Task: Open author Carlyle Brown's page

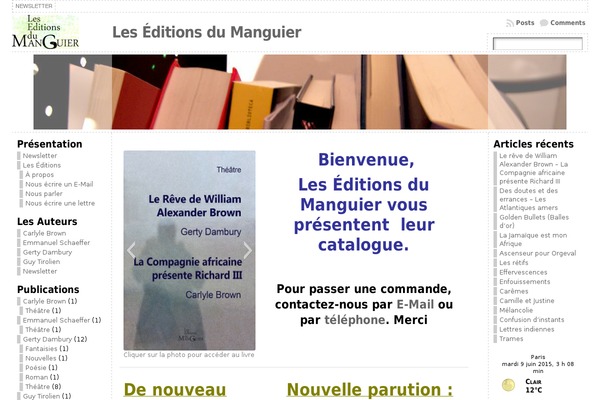Action: (44, 233)
